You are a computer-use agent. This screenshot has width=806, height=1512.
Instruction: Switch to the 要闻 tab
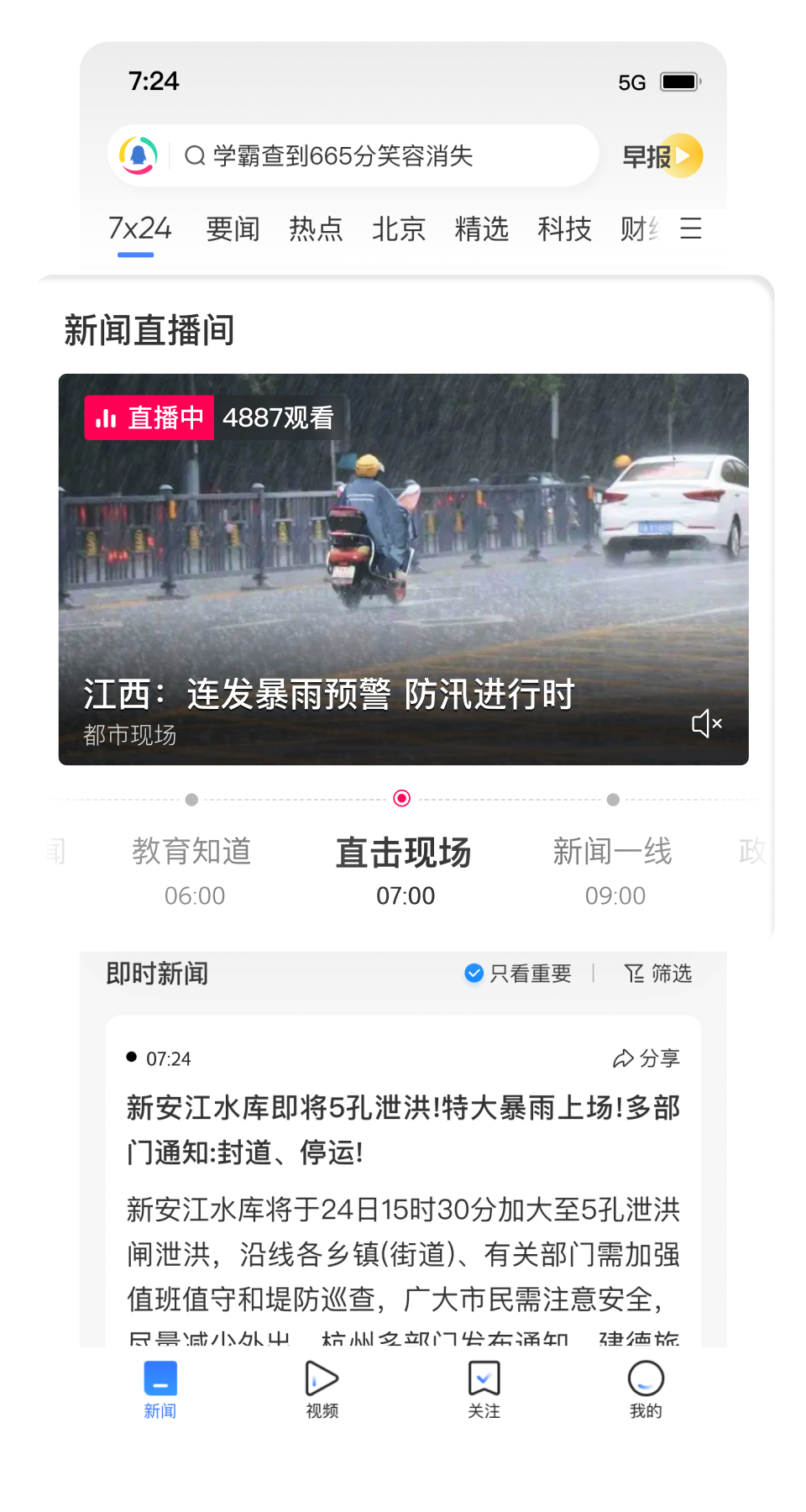tap(233, 228)
